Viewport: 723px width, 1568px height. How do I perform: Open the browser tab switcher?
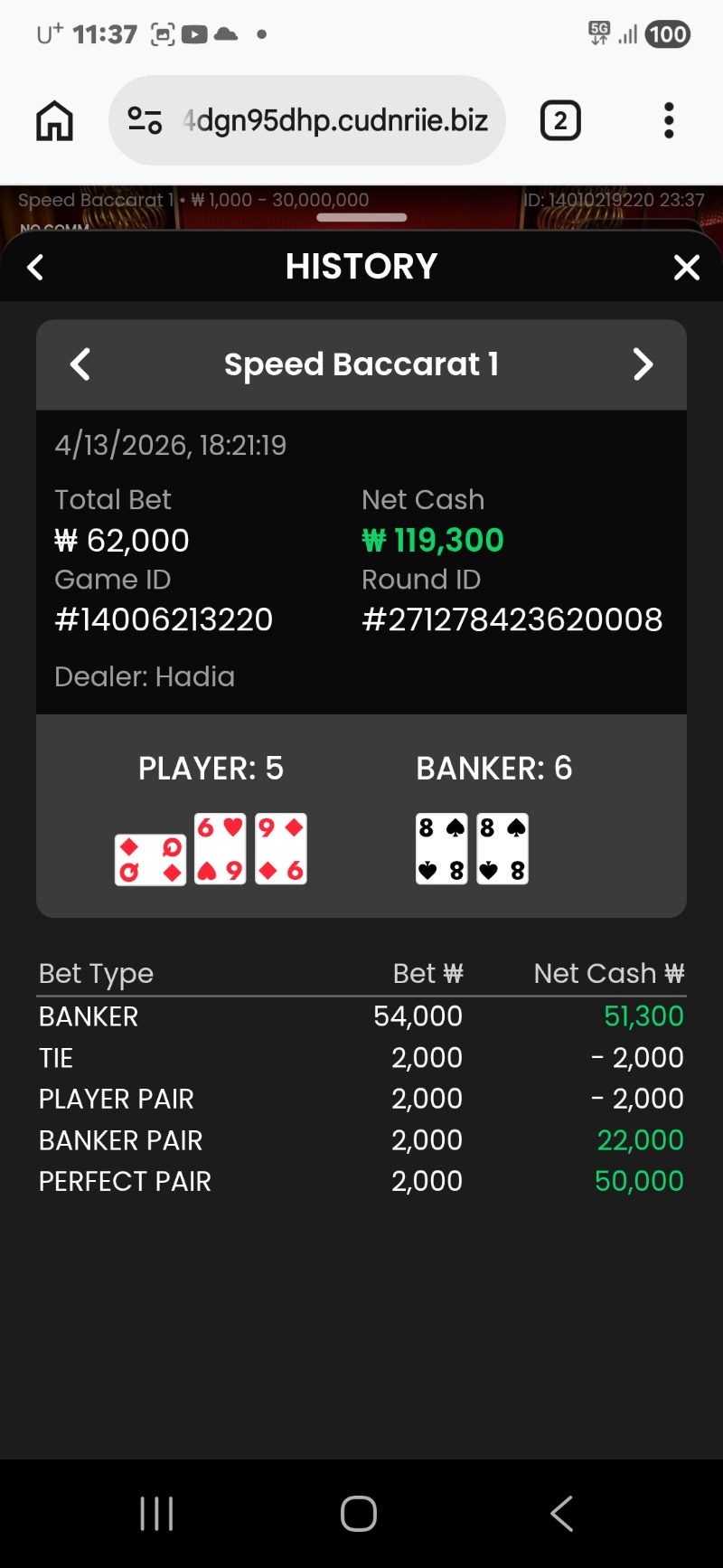[560, 120]
